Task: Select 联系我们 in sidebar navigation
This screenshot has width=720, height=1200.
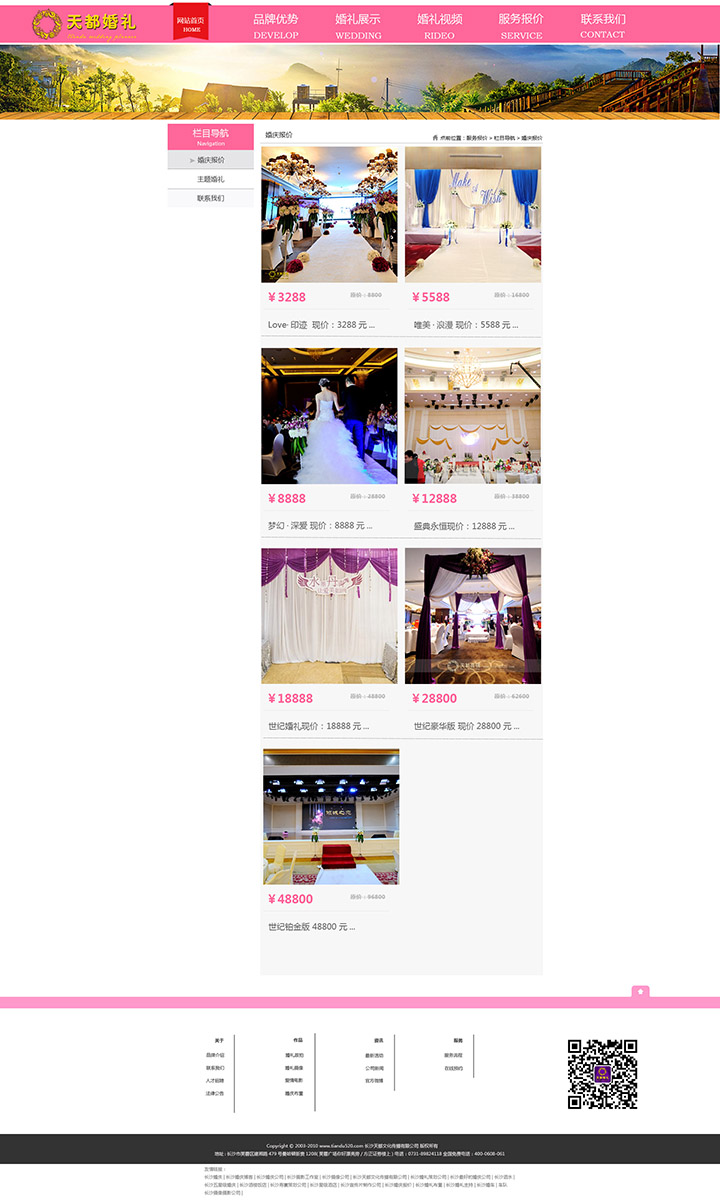Action: tap(211, 198)
